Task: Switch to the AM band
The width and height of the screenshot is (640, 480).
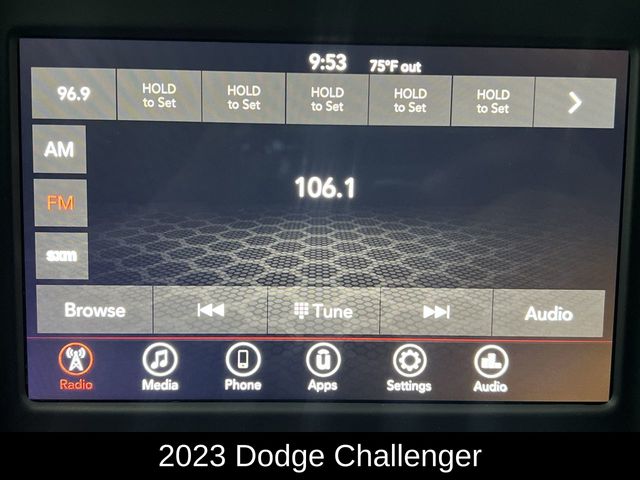Action: pos(60,150)
